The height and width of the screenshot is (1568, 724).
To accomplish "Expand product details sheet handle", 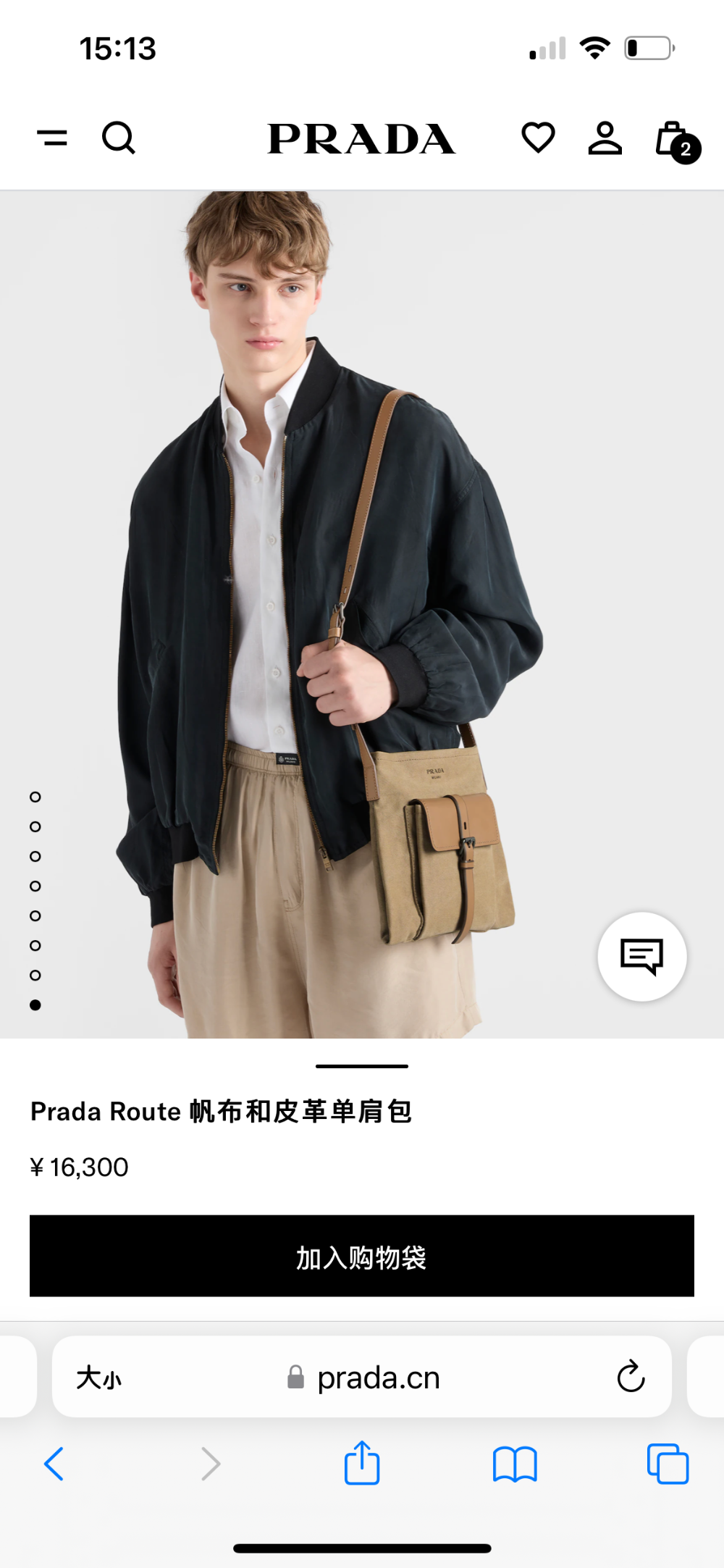I will [362, 1066].
